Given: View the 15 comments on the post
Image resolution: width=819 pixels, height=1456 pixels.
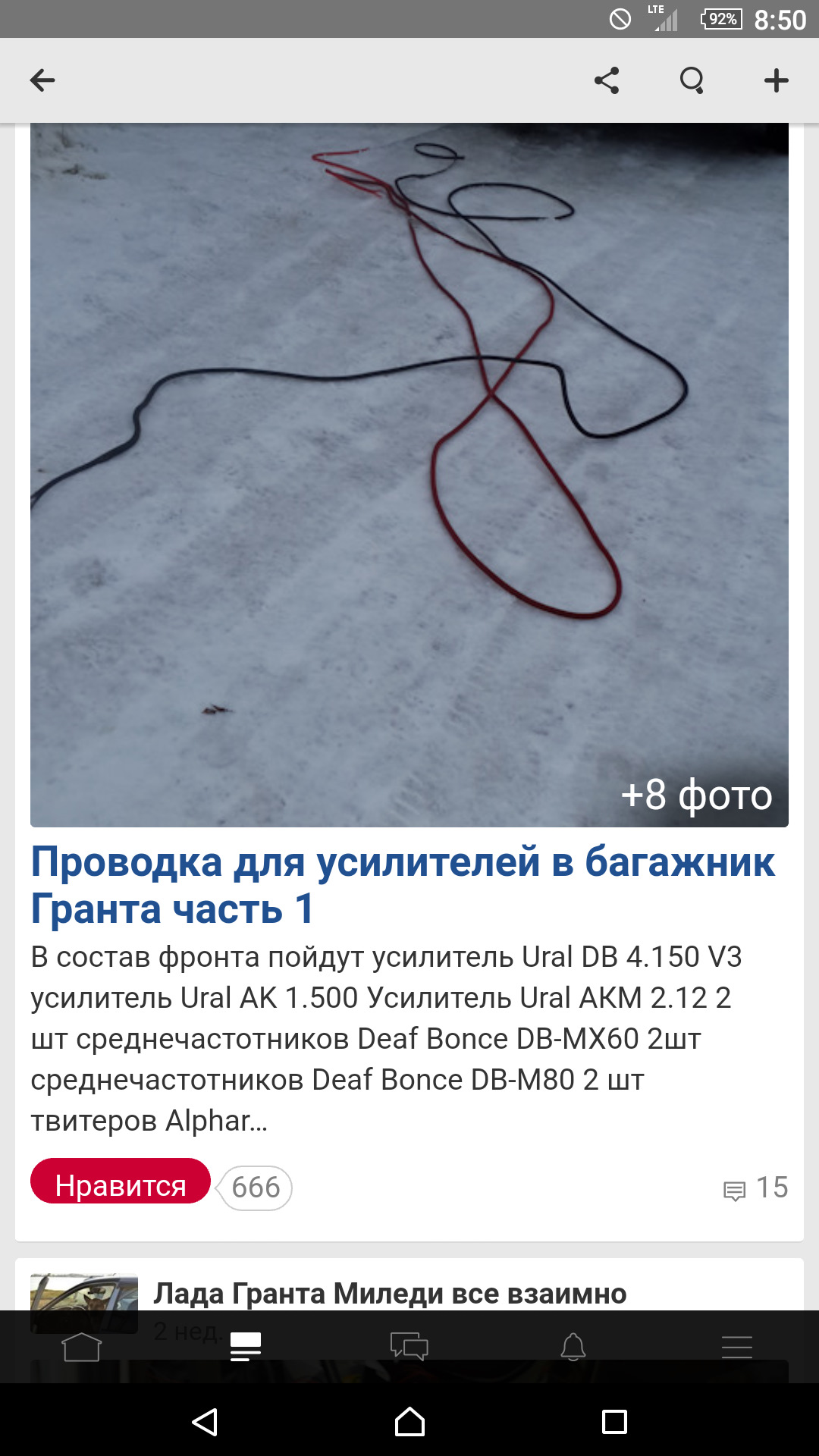Looking at the screenshot, I should pos(756,1188).
